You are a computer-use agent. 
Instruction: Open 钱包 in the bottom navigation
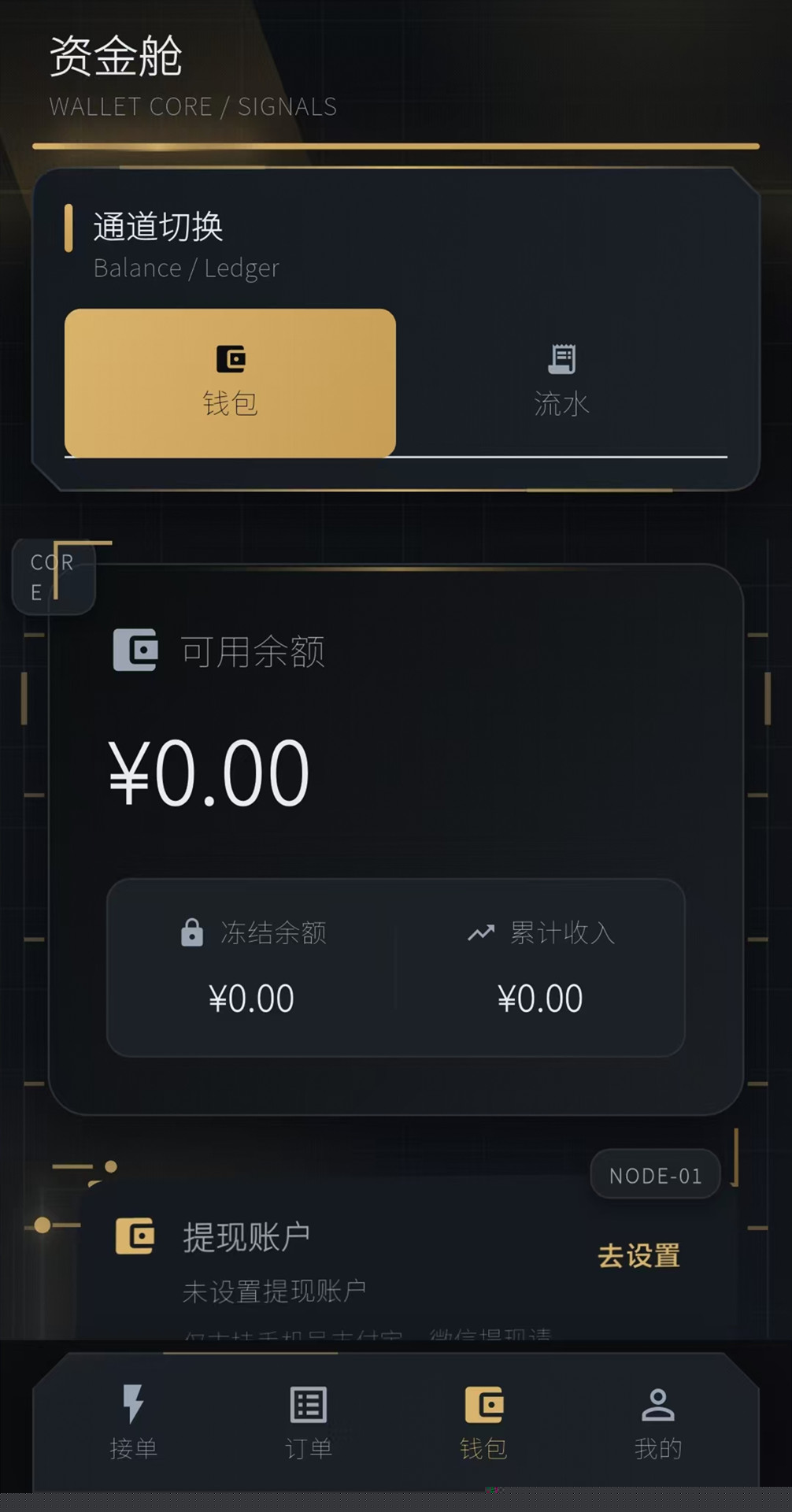tap(483, 1422)
